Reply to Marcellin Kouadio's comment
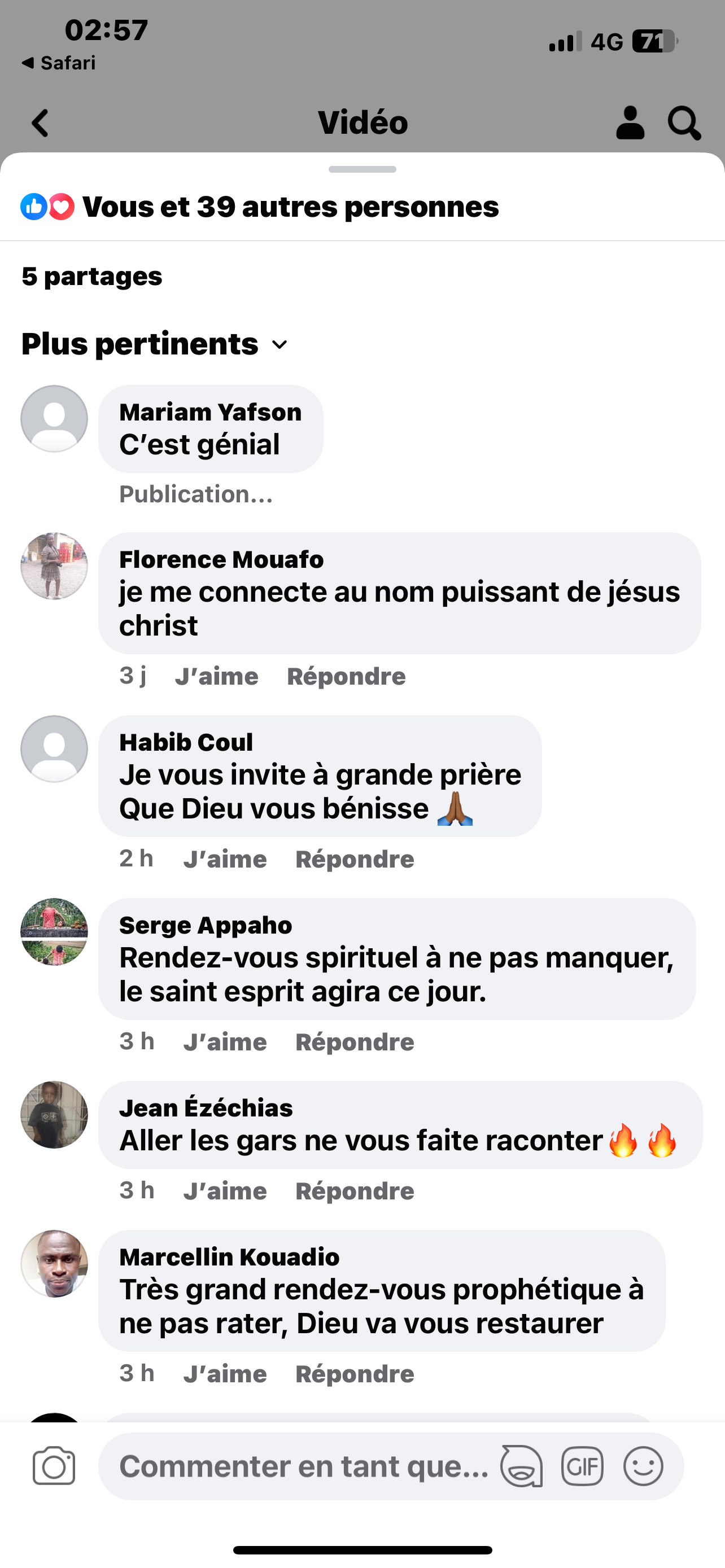The image size is (725, 1568). tap(354, 1374)
